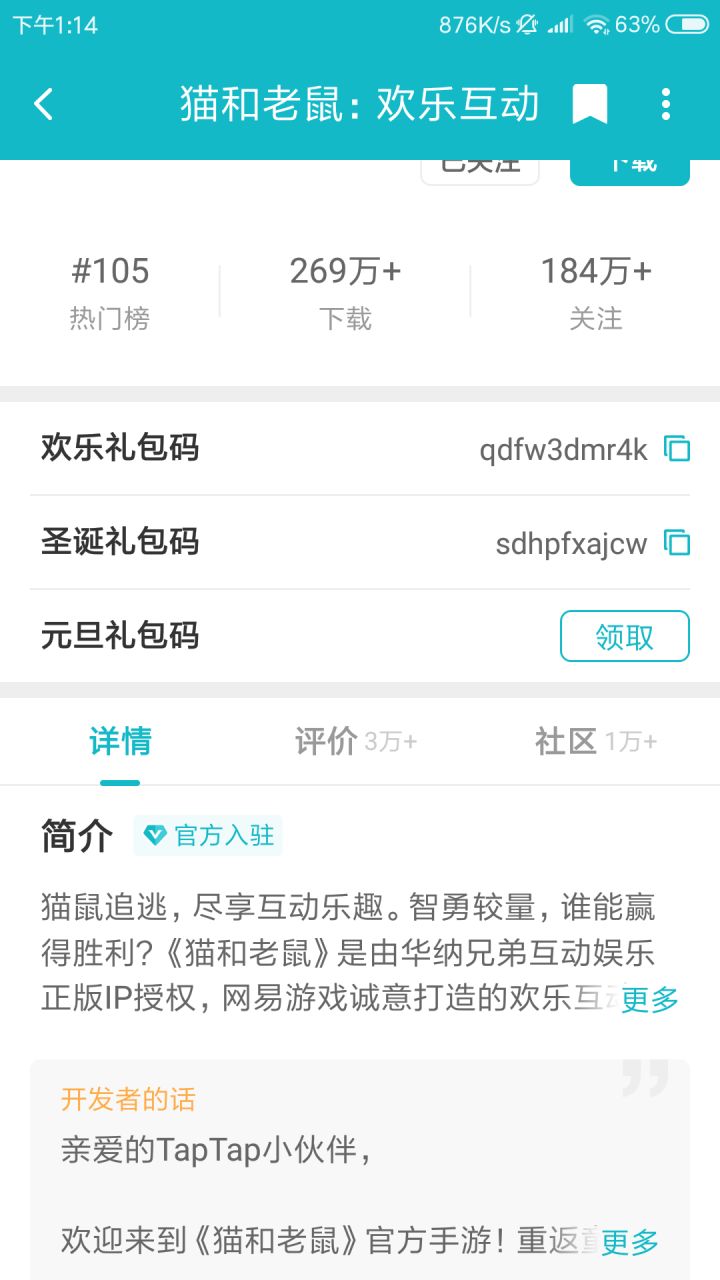The height and width of the screenshot is (1280, 720).
Task: Tap the partially hidden 下载 button
Action: tap(630, 172)
